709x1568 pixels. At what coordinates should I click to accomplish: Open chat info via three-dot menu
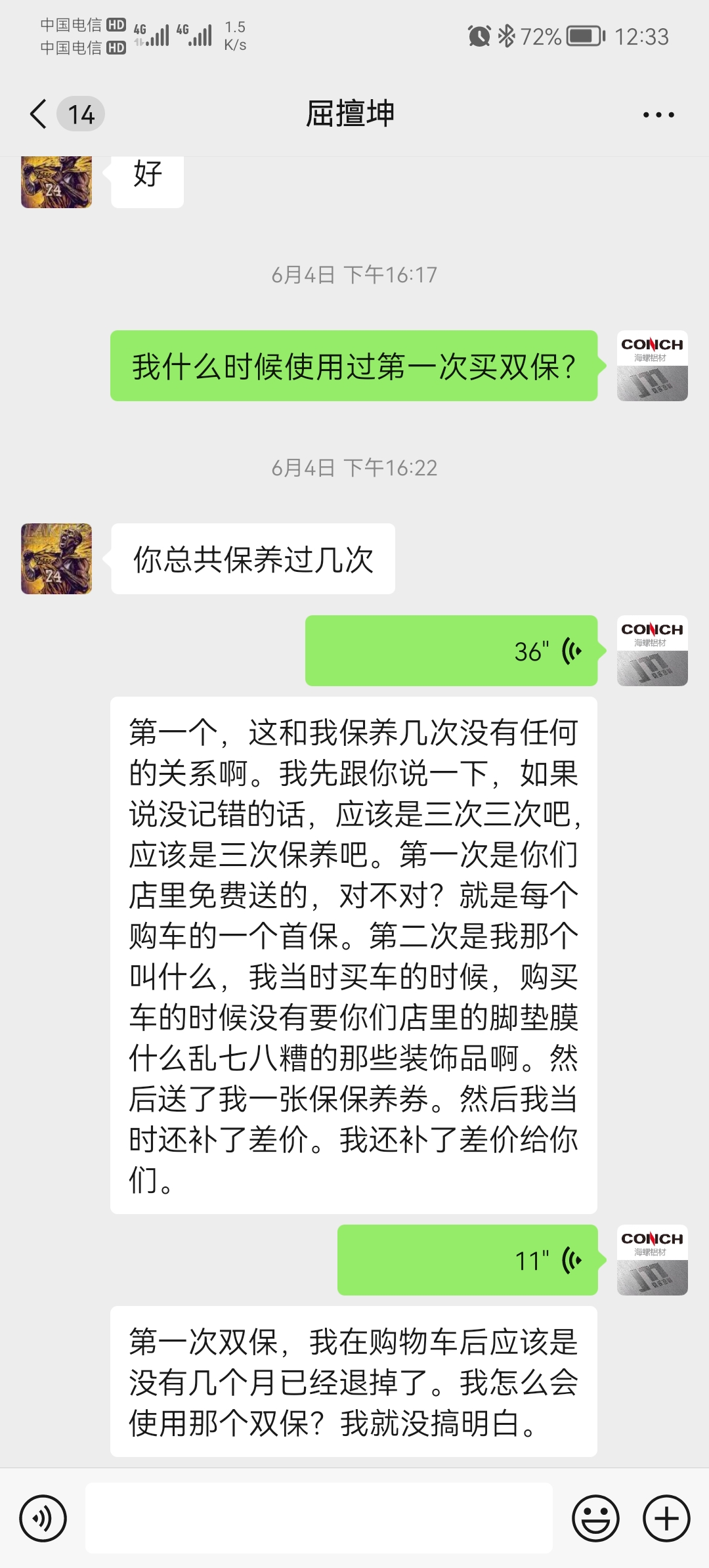(x=658, y=115)
